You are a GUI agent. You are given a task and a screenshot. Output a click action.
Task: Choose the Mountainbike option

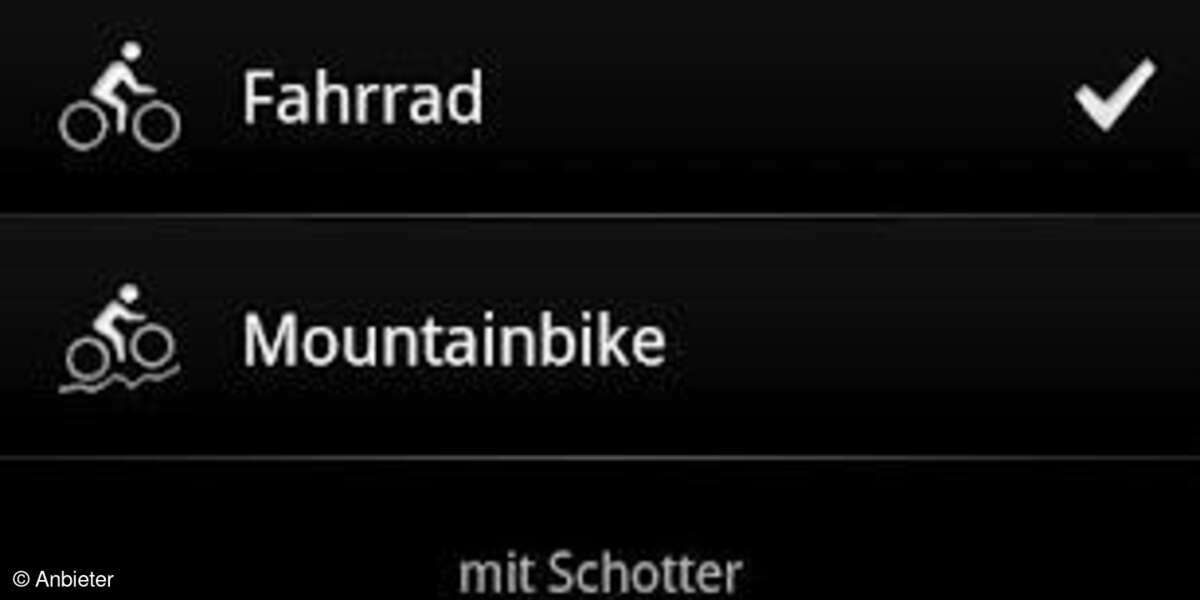(452, 340)
